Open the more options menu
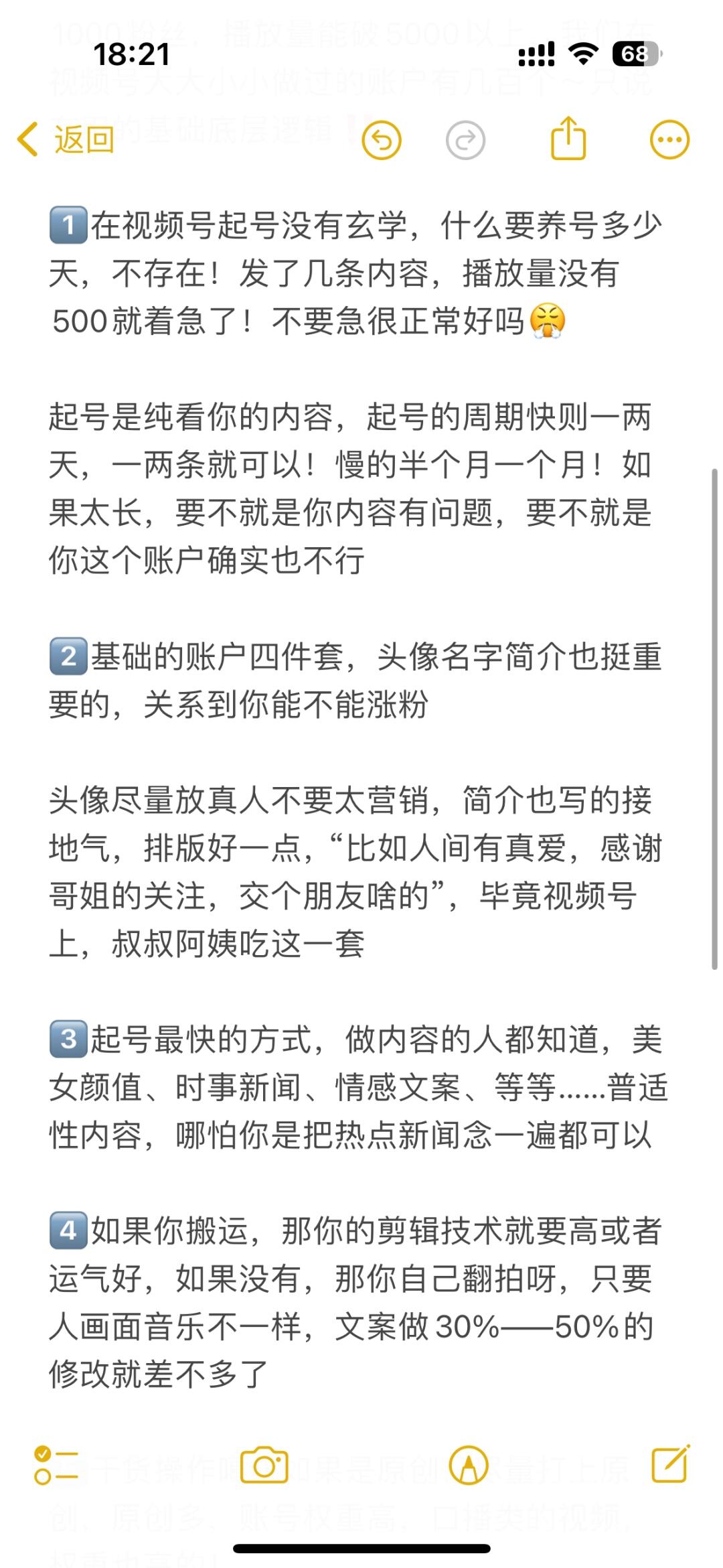The width and height of the screenshot is (723, 1568). 669,140
